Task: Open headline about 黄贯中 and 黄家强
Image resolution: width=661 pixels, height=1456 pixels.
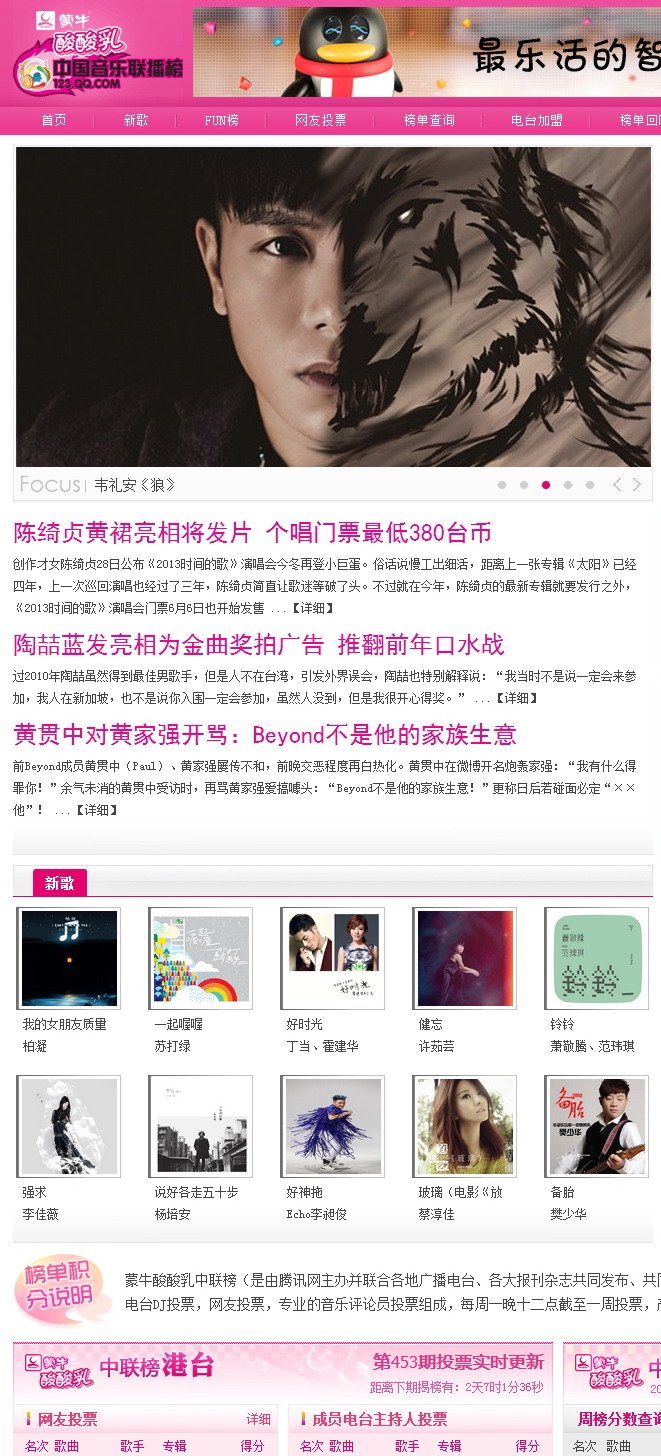Action: [x=264, y=735]
